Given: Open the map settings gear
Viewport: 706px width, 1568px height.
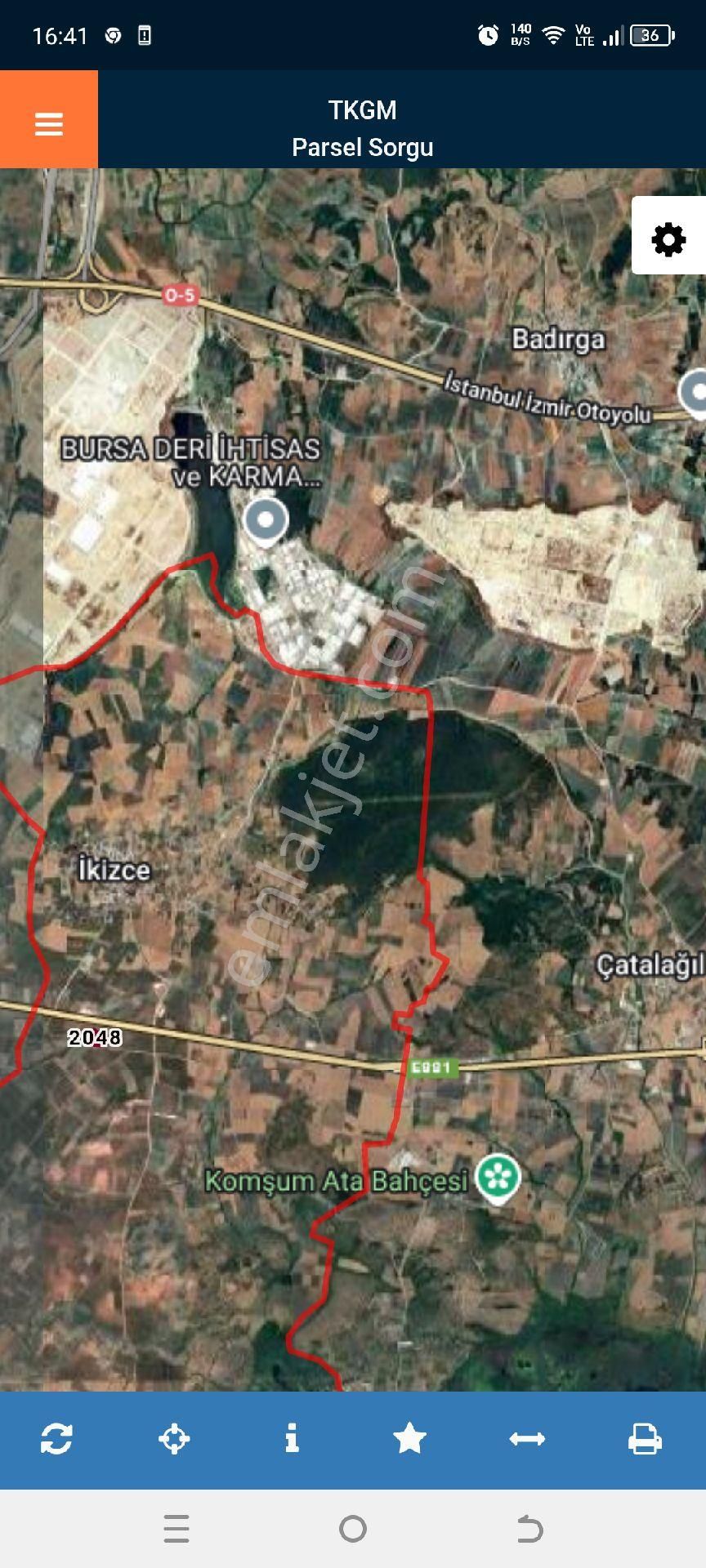Looking at the screenshot, I should [x=668, y=240].
